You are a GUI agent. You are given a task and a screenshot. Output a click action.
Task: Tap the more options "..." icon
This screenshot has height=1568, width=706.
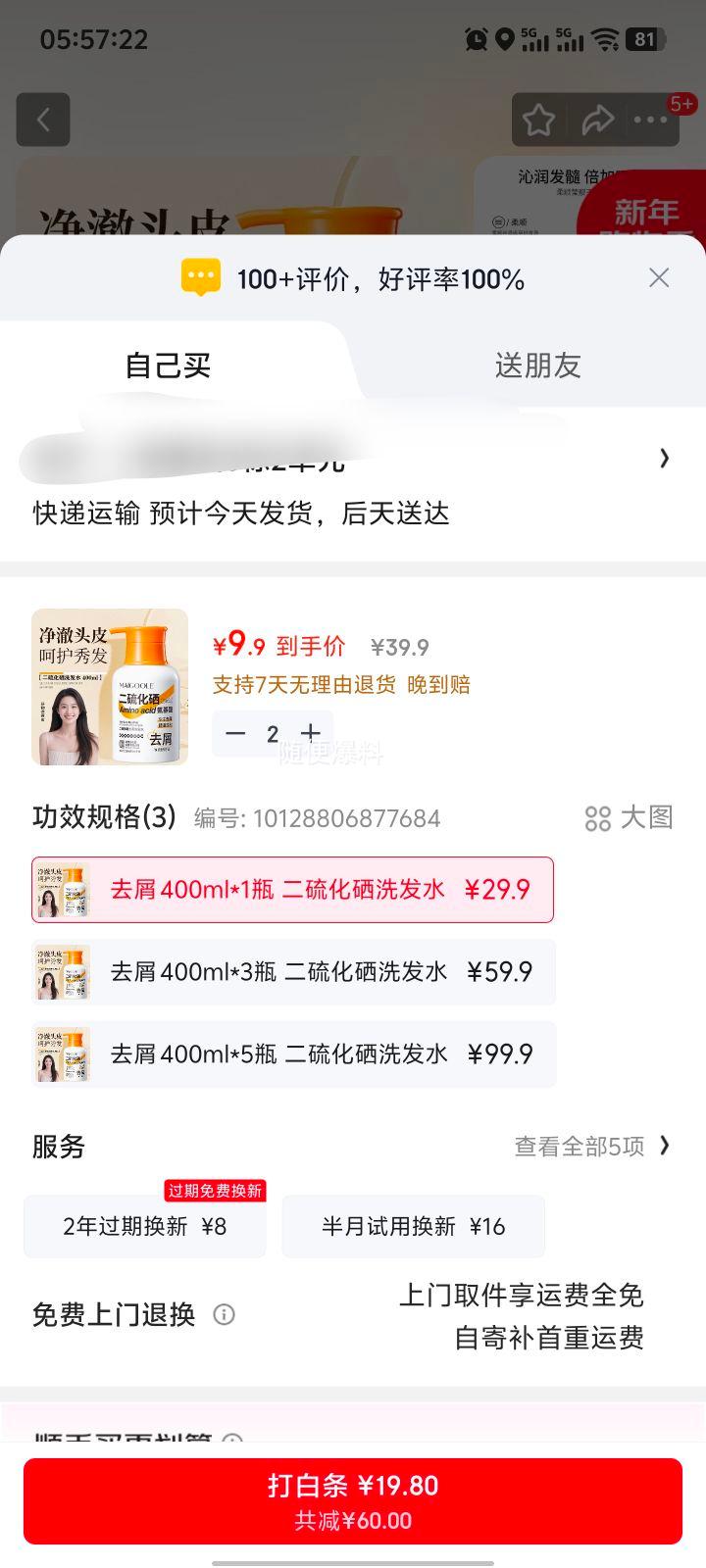649,119
